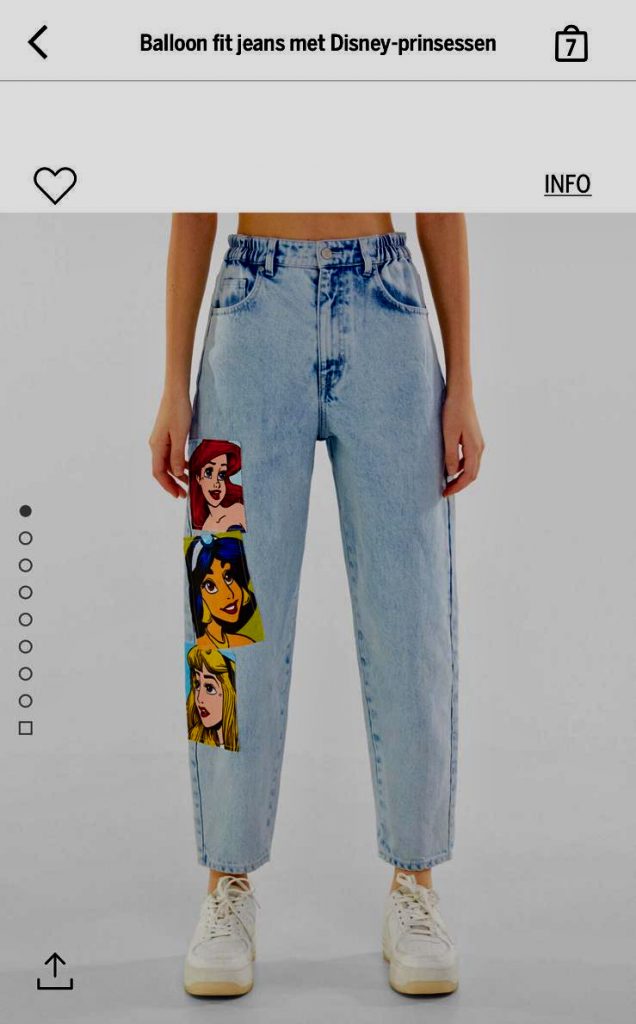The width and height of the screenshot is (636, 1024).
Task: Go back using the arrow
Action: pyautogui.click(x=38, y=42)
